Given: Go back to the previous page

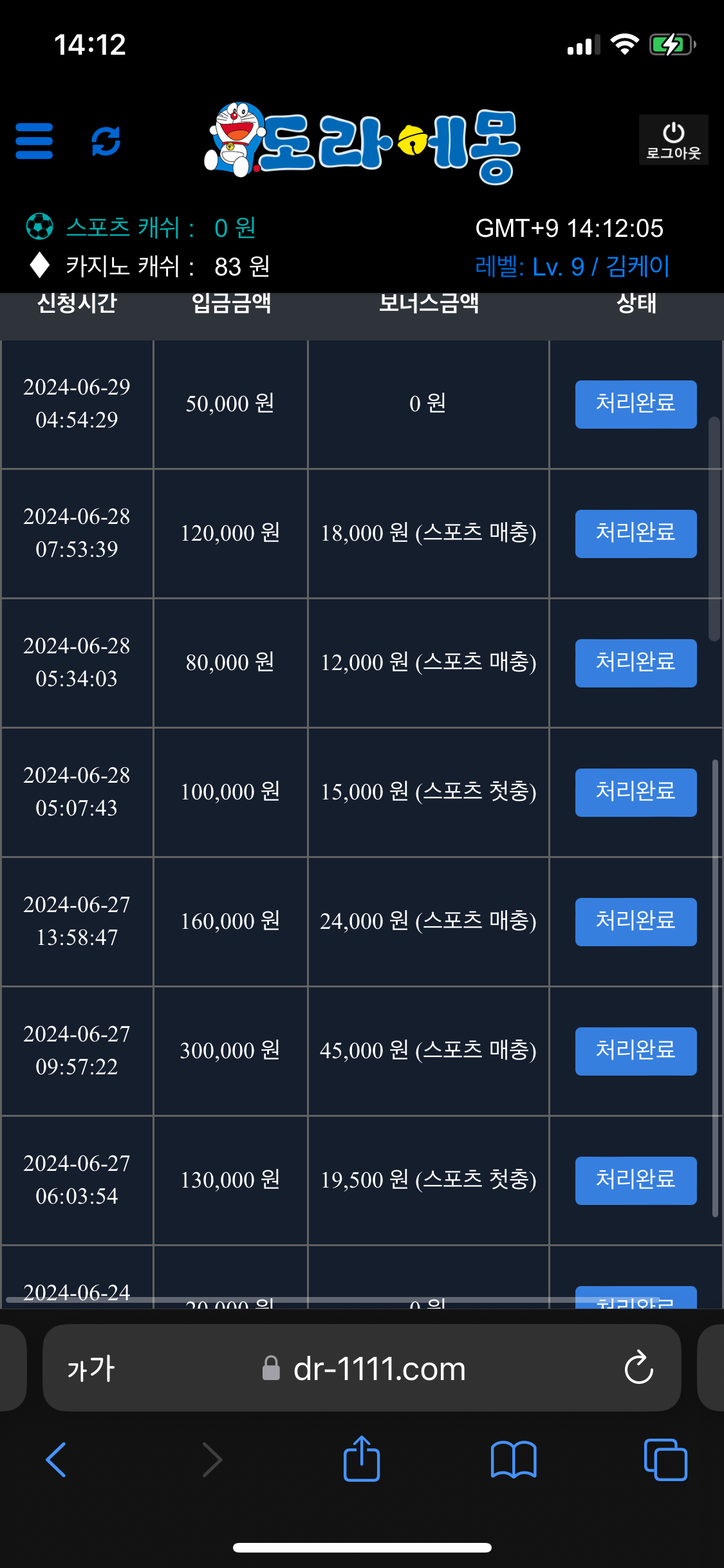Looking at the screenshot, I should (56, 1459).
